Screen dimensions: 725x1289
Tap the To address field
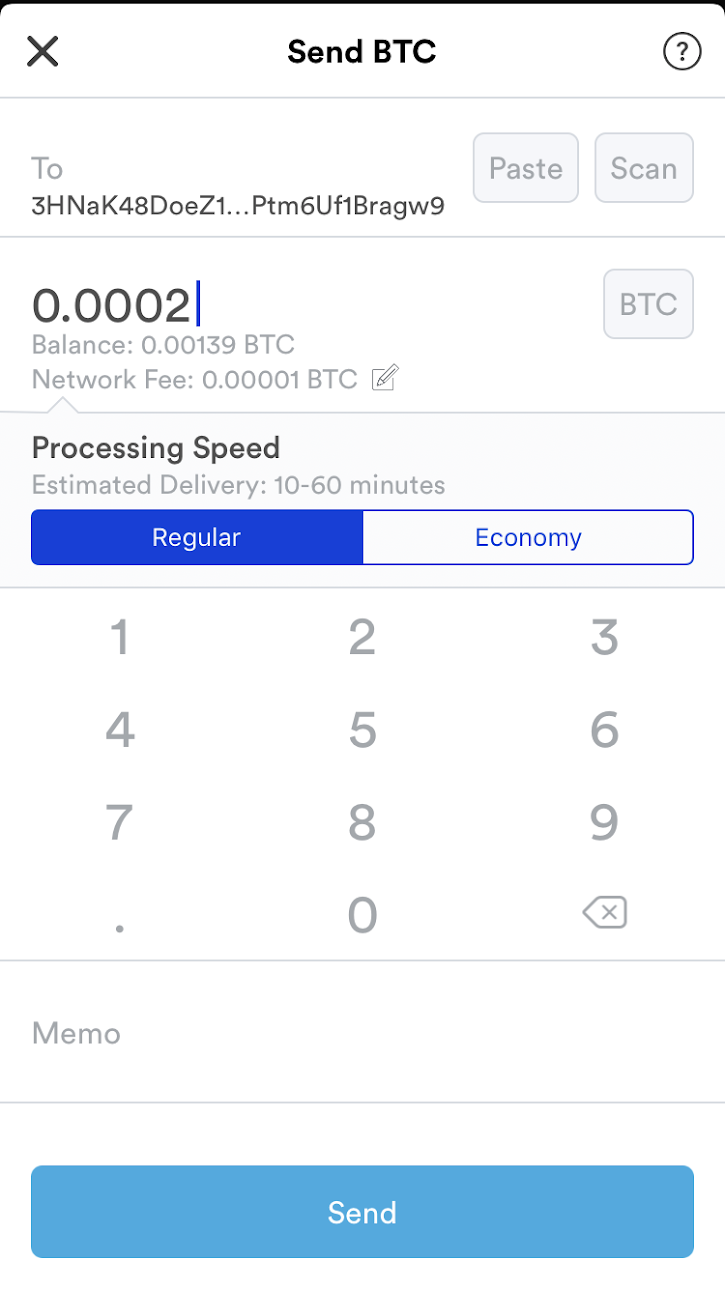(238, 186)
